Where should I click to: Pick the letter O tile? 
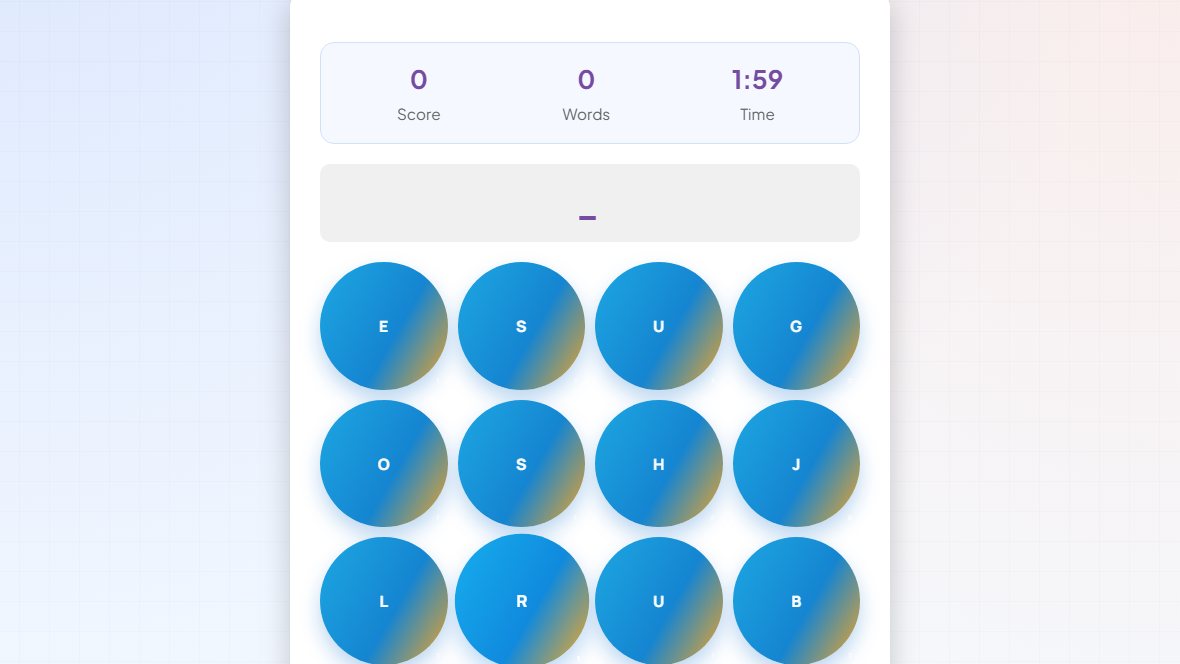click(383, 464)
